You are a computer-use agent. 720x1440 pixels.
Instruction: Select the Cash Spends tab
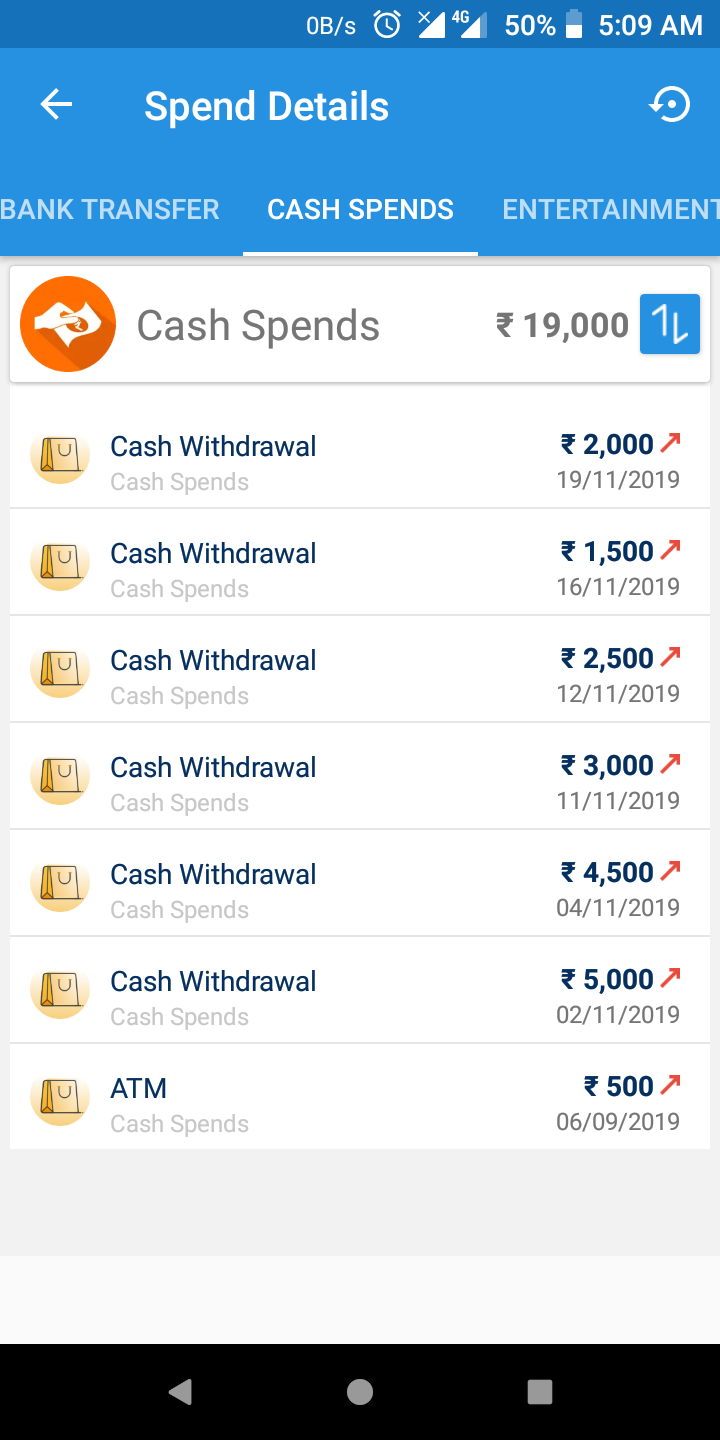360,209
